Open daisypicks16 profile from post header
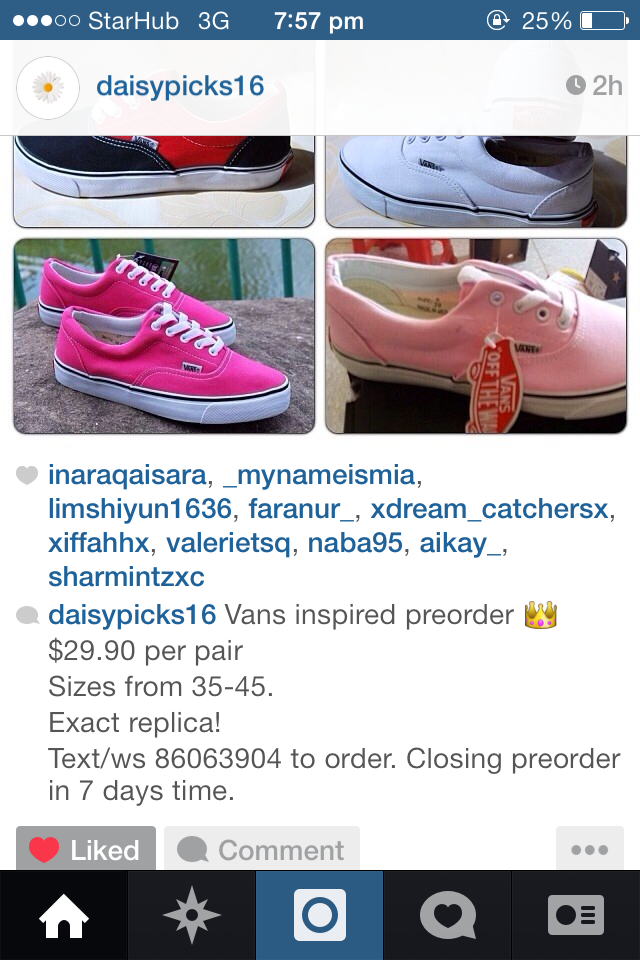This screenshot has height=960, width=640. pos(180,86)
